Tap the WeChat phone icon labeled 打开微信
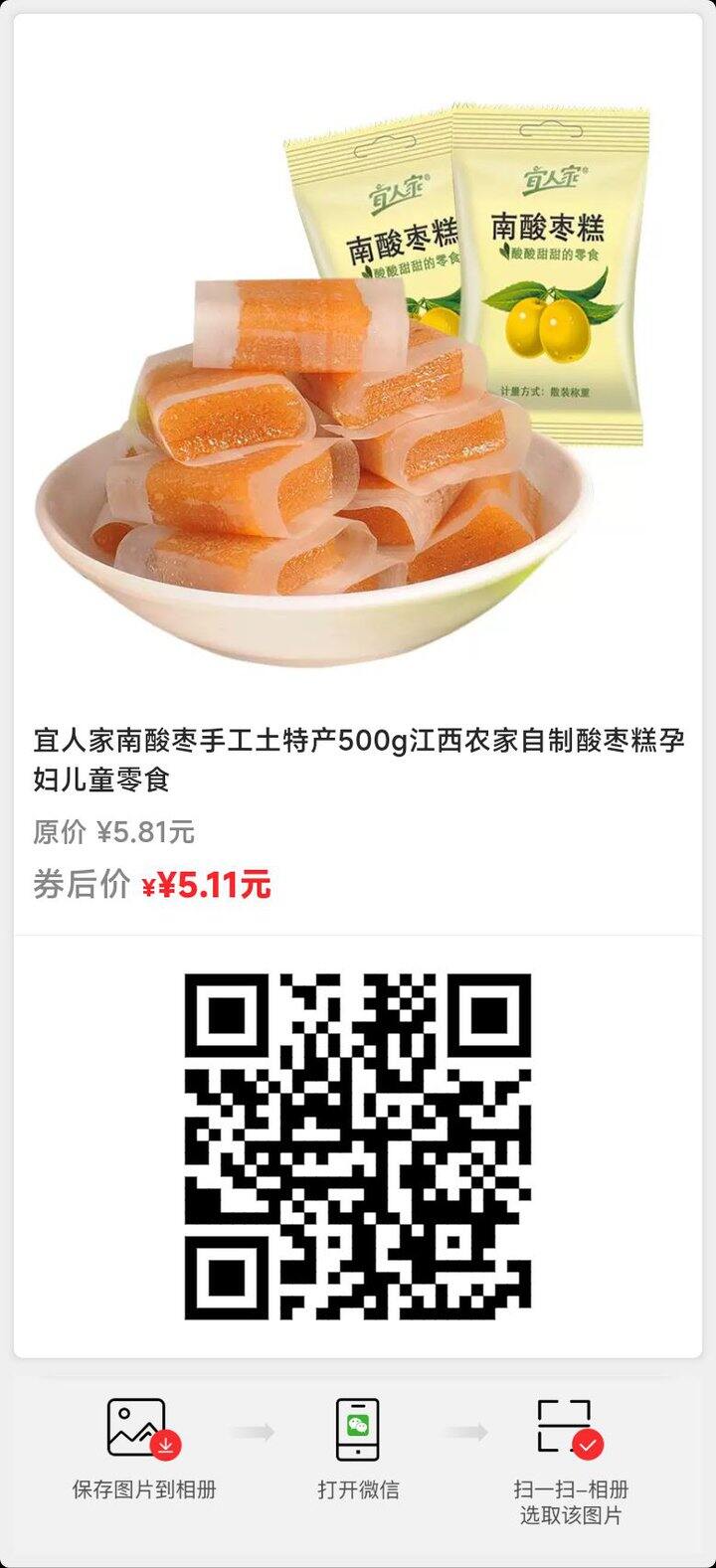Viewport: 716px width, 1568px height. pyautogui.click(x=358, y=1430)
